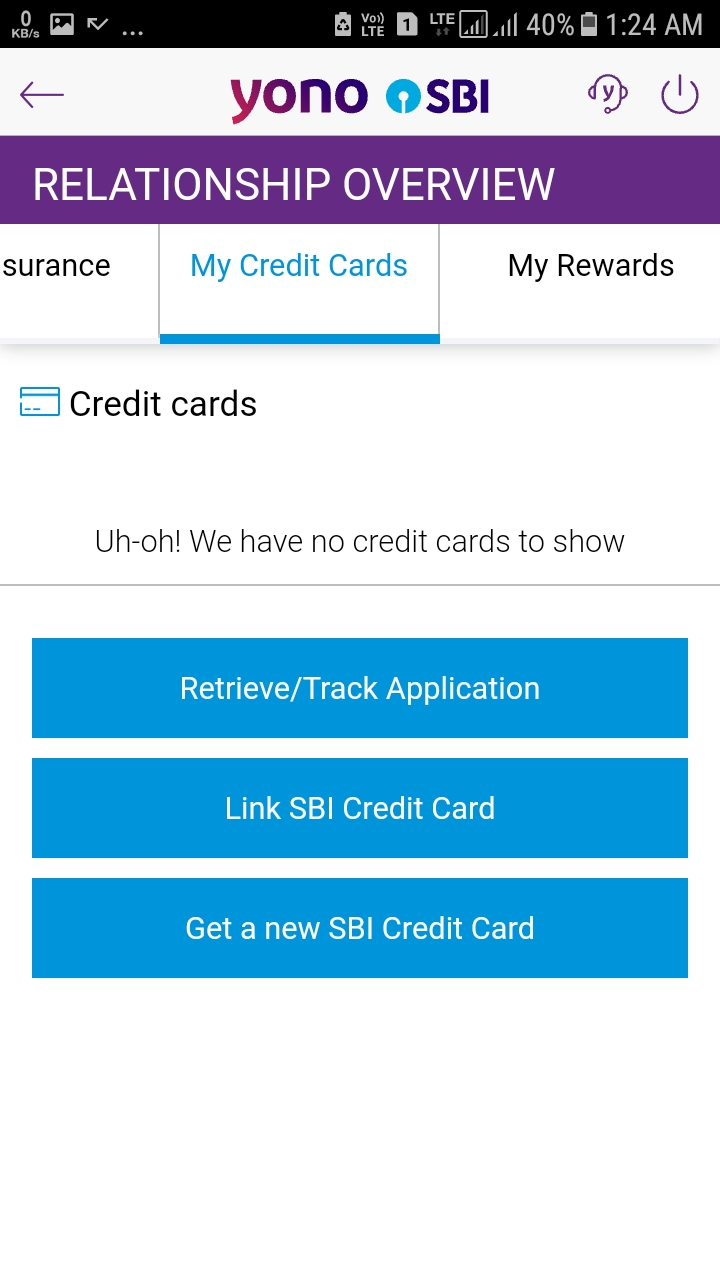Switch to the My Rewards tab

pos(590,266)
